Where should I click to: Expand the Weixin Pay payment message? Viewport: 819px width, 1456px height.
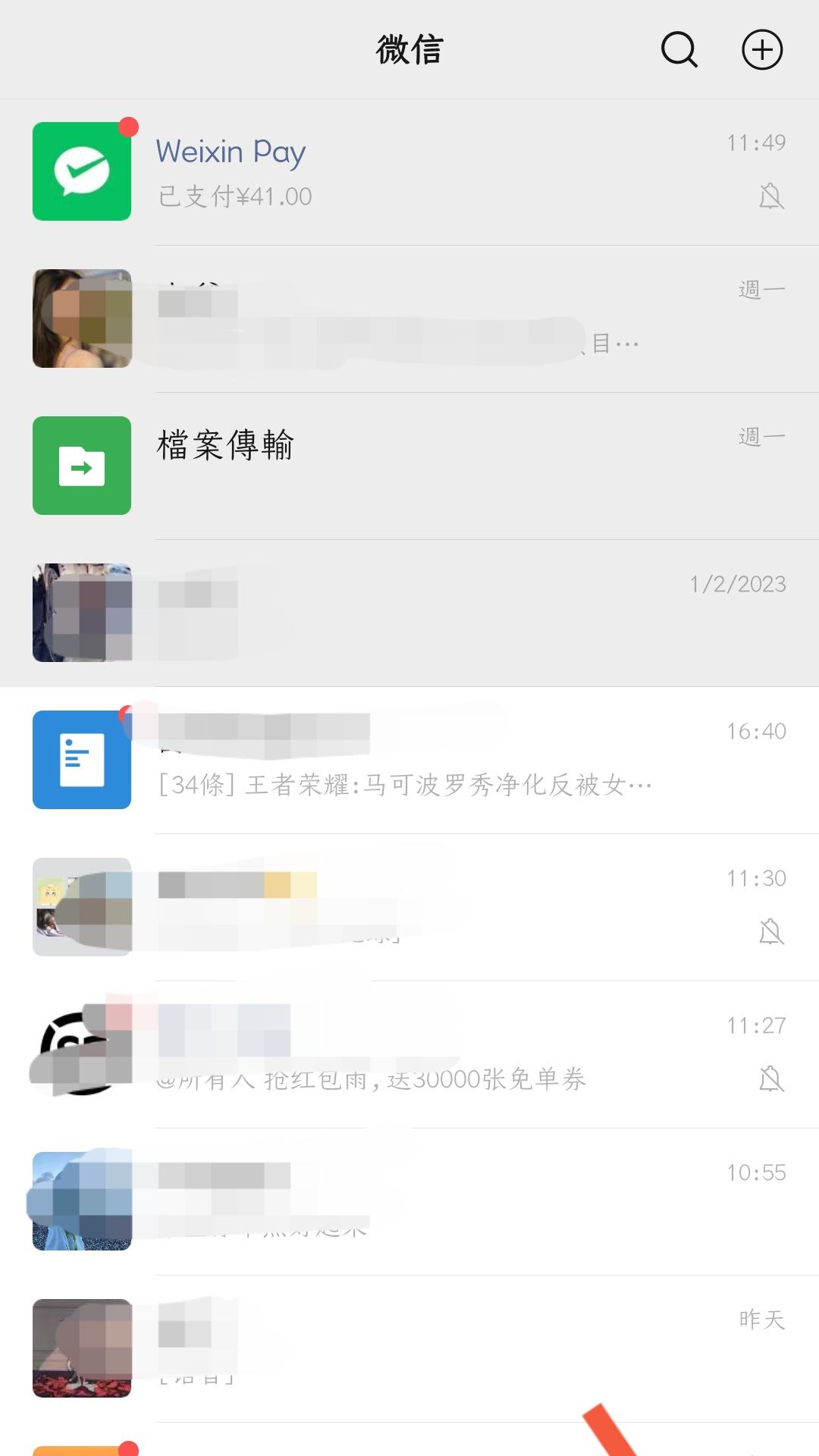click(x=235, y=196)
